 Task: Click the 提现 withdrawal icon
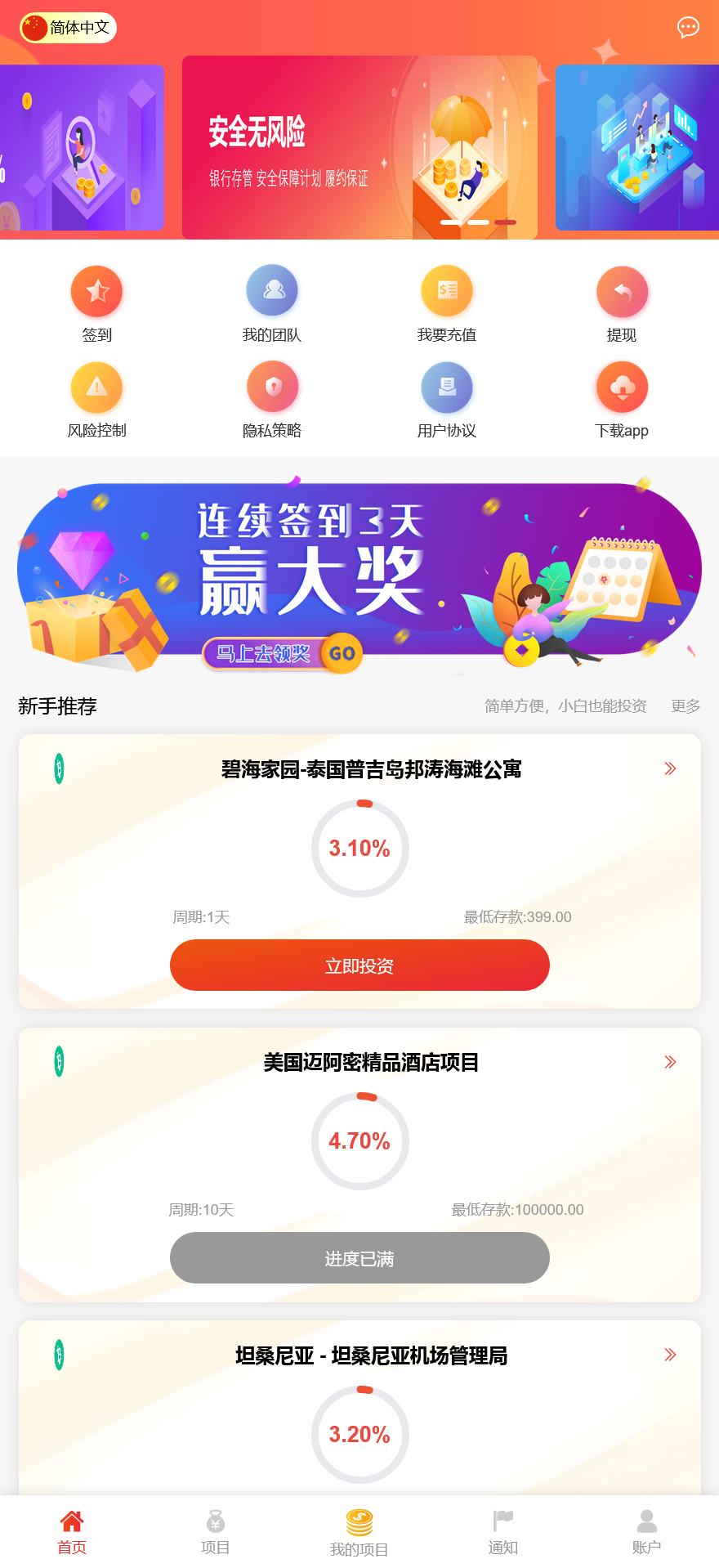click(622, 290)
